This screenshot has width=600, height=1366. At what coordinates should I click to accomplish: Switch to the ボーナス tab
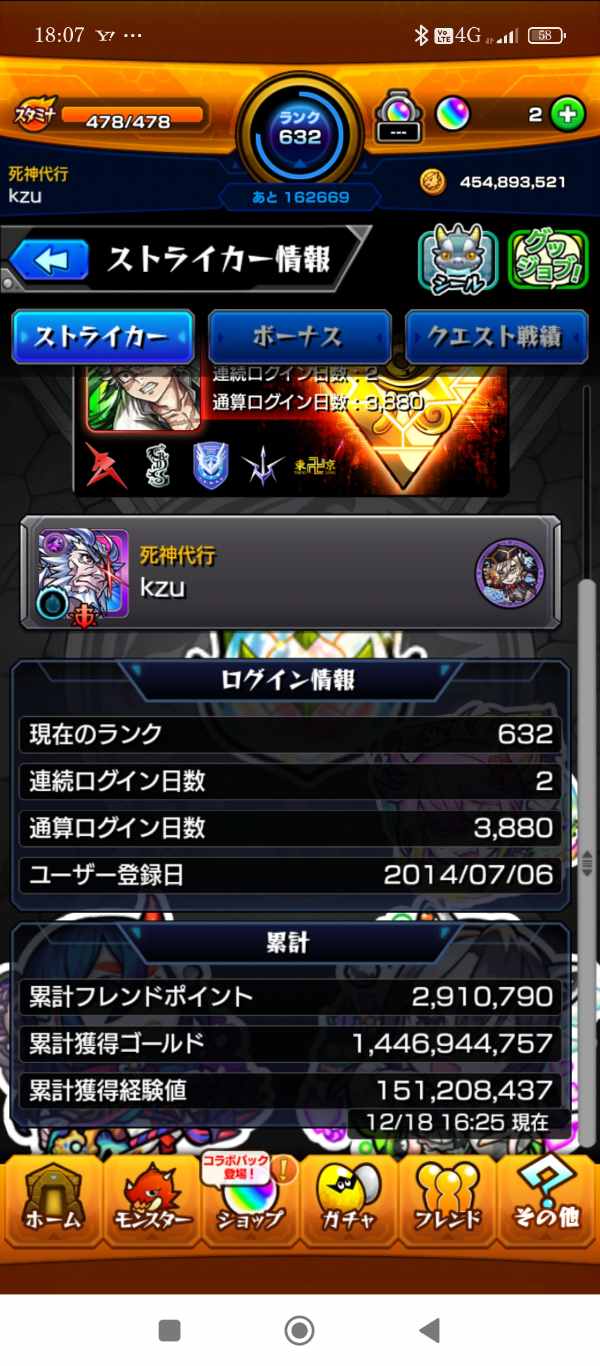pyautogui.click(x=299, y=337)
